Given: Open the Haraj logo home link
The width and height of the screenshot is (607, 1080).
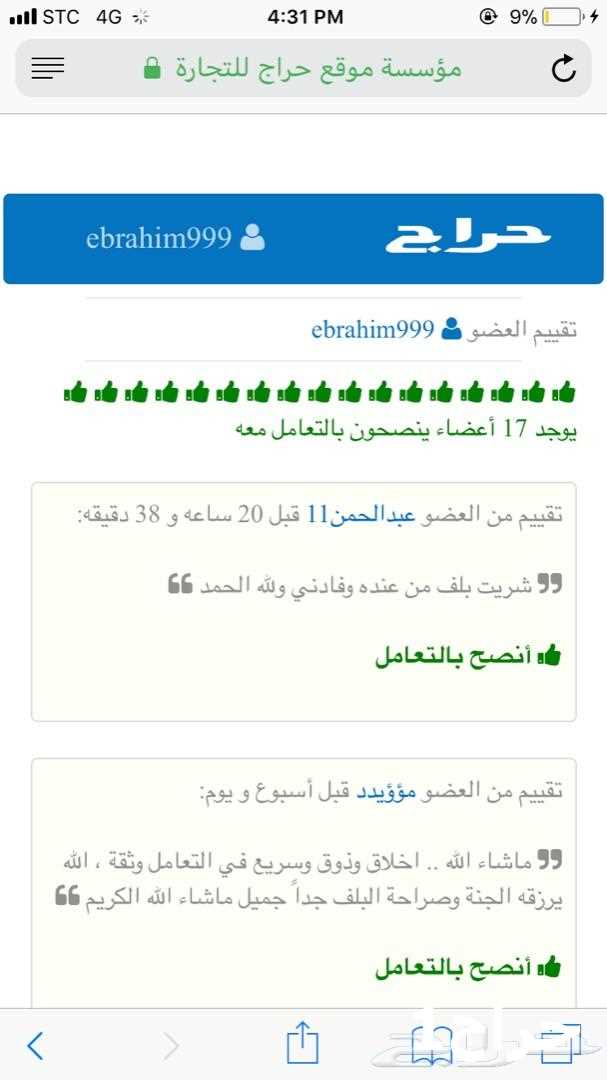Looking at the screenshot, I should (x=468, y=238).
